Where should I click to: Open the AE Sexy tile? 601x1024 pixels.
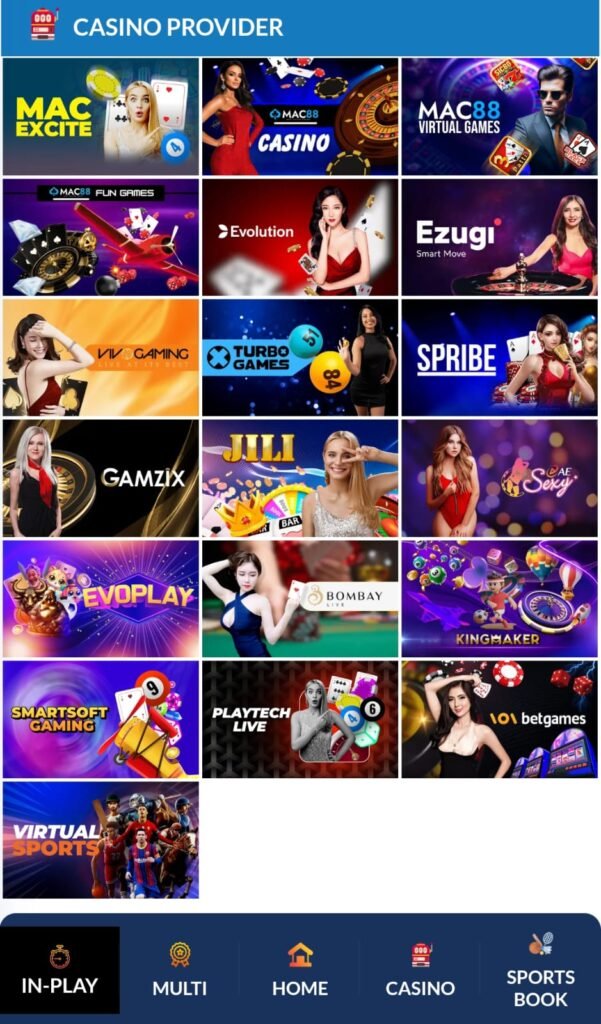pyautogui.click(x=499, y=478)
